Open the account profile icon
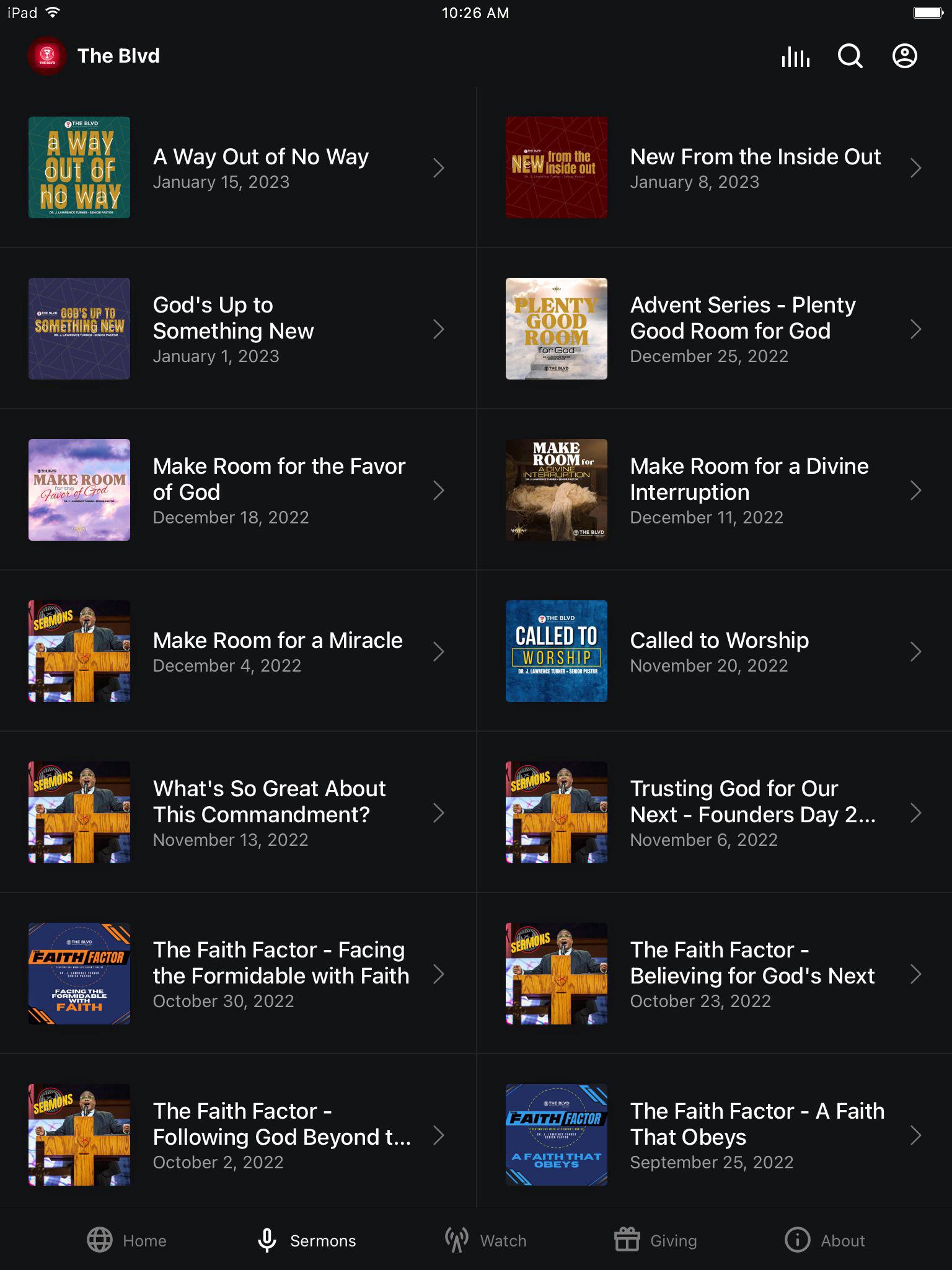This screenshot has width=952, height=1270. click(x=904, y=56)
